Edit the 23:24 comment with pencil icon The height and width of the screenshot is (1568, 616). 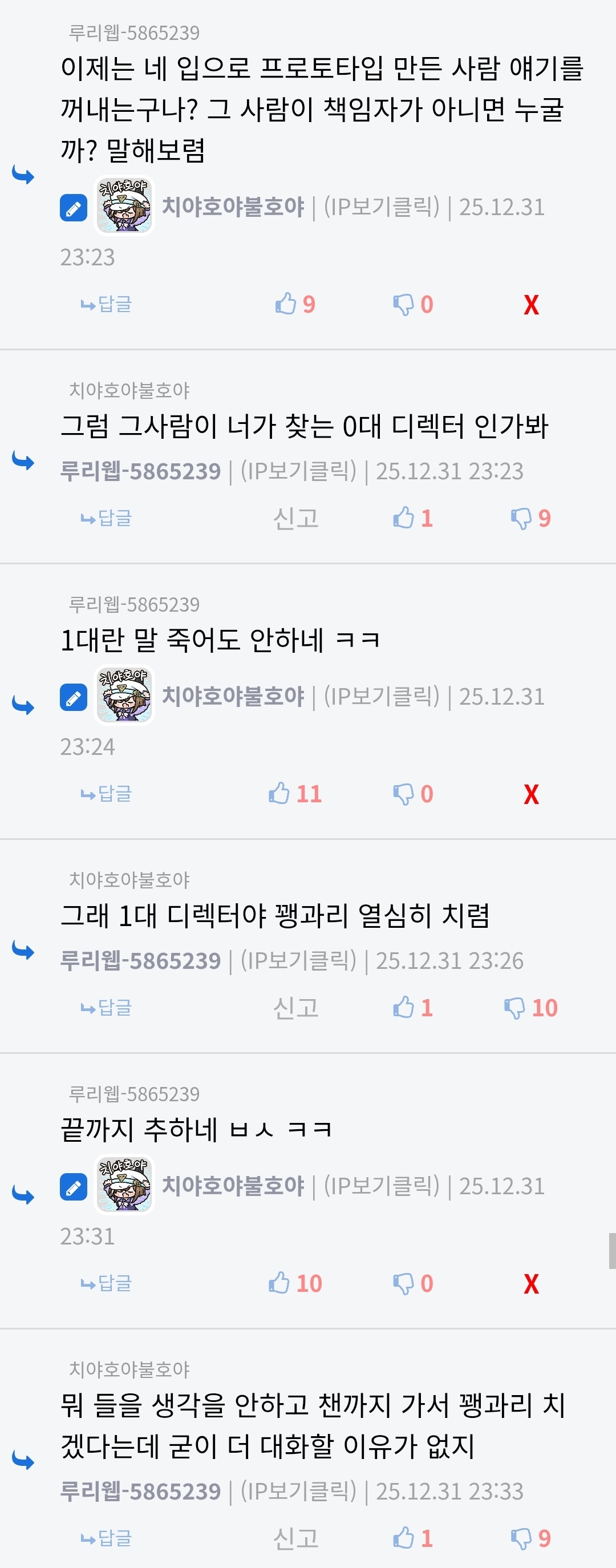(74, 697)
